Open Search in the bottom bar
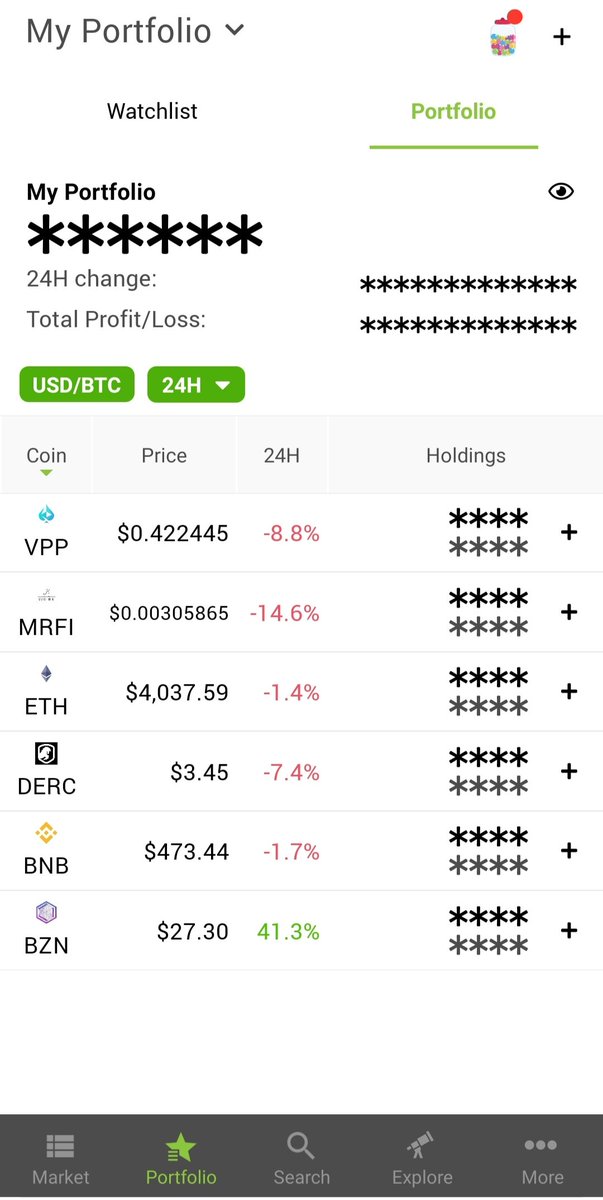 tap(301, 1158)
